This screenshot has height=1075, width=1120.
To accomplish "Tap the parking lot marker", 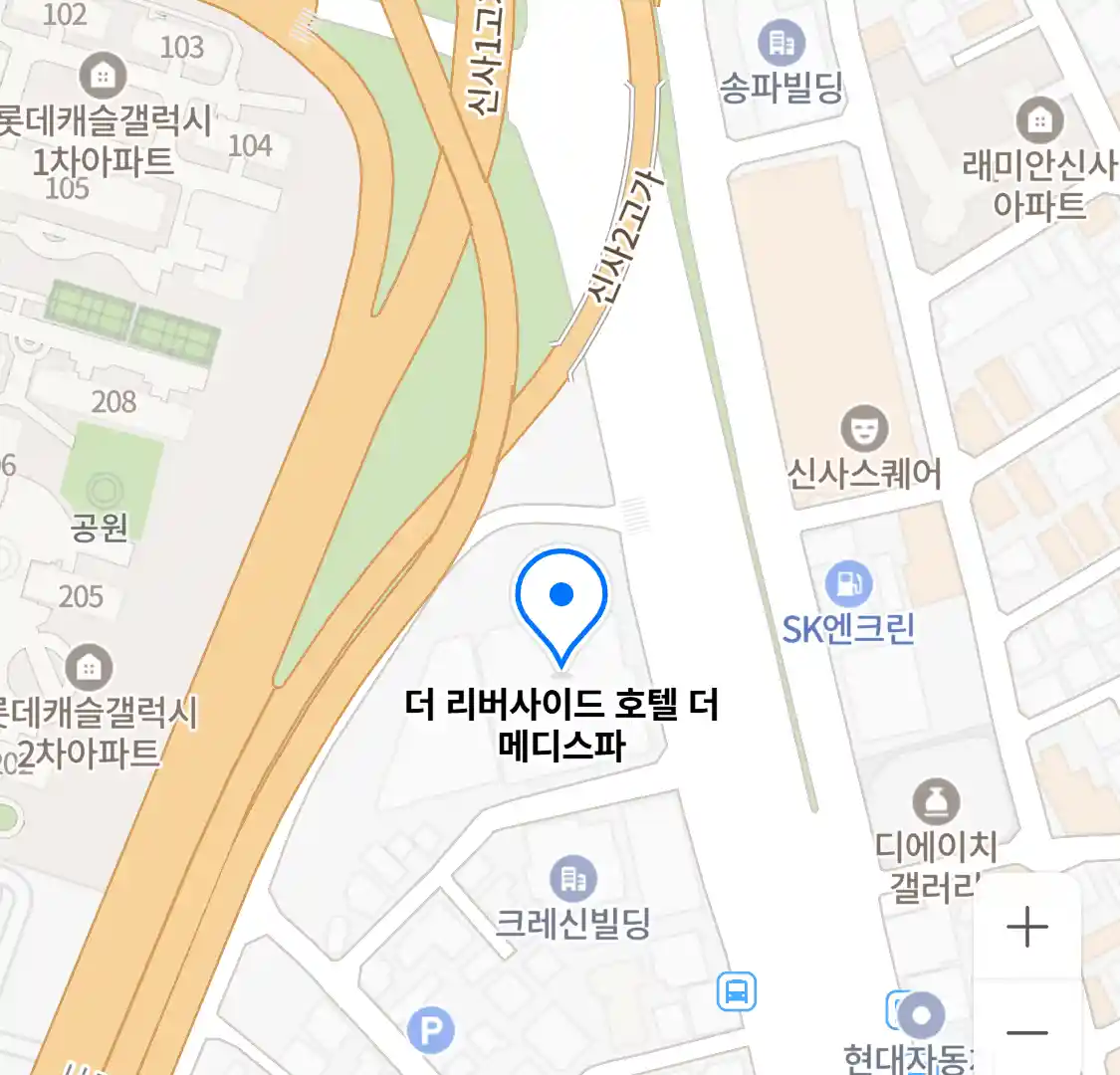I will point(431,1031).
